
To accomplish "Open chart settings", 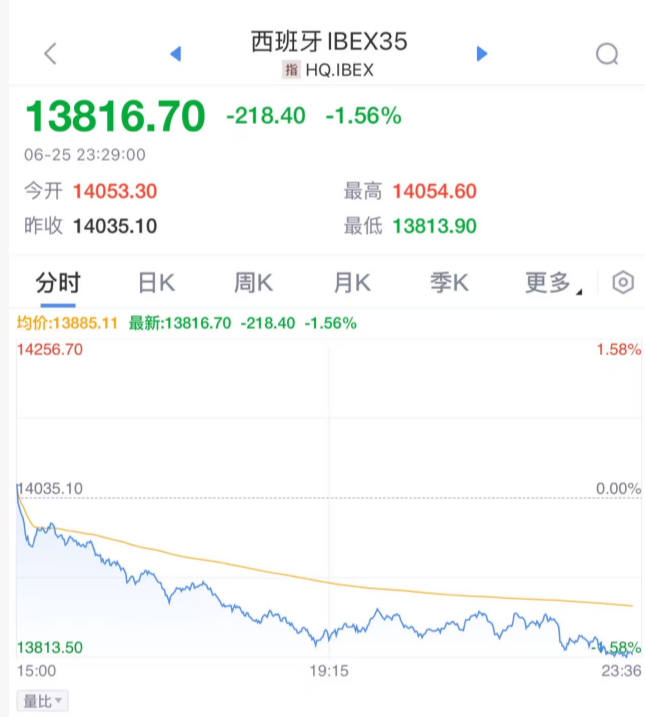I will 623,283.
